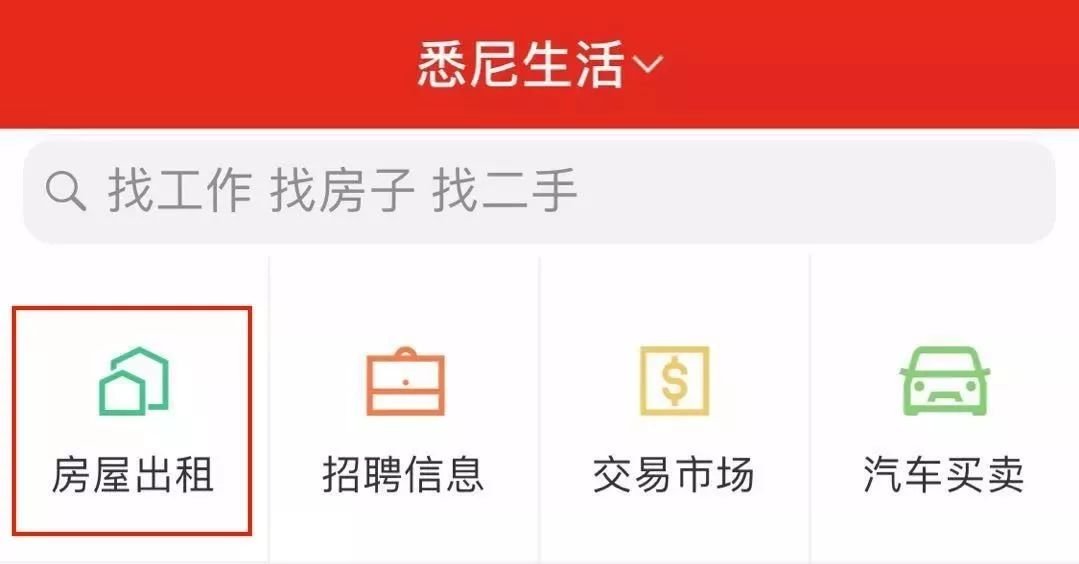
Task: Open the 悉尼生活 city dropdown
Action: [540, 66]
